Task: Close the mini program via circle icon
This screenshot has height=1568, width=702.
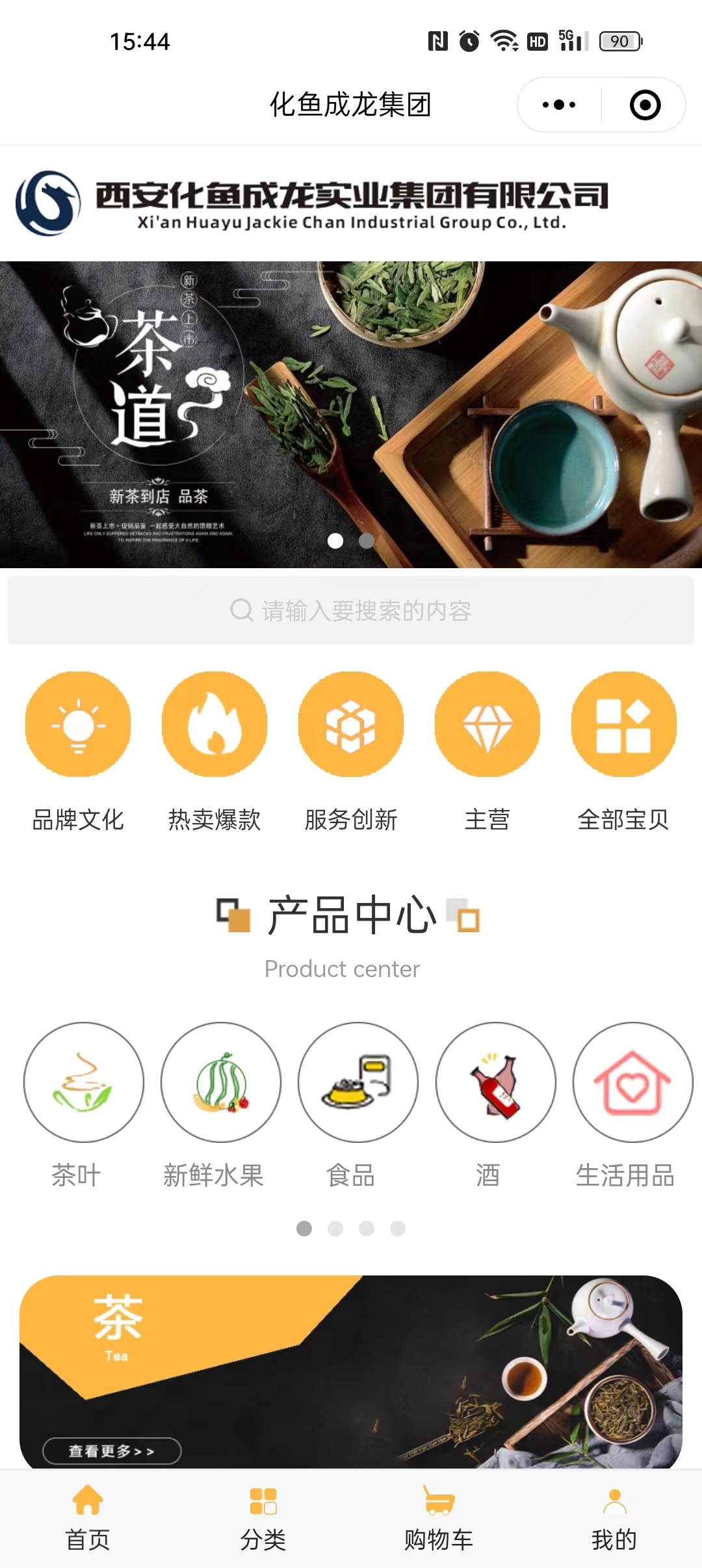Action: pos(645,105)
